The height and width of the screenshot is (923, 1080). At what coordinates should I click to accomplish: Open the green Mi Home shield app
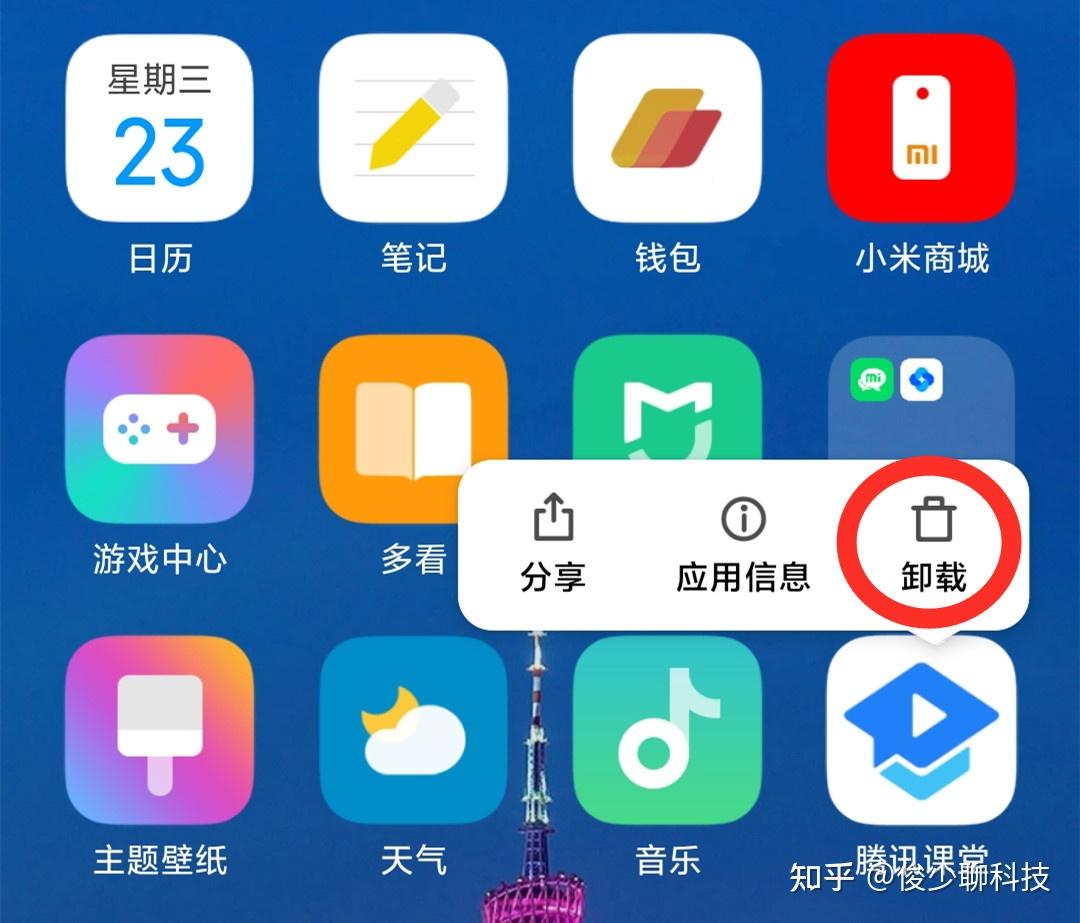(667, 400)
